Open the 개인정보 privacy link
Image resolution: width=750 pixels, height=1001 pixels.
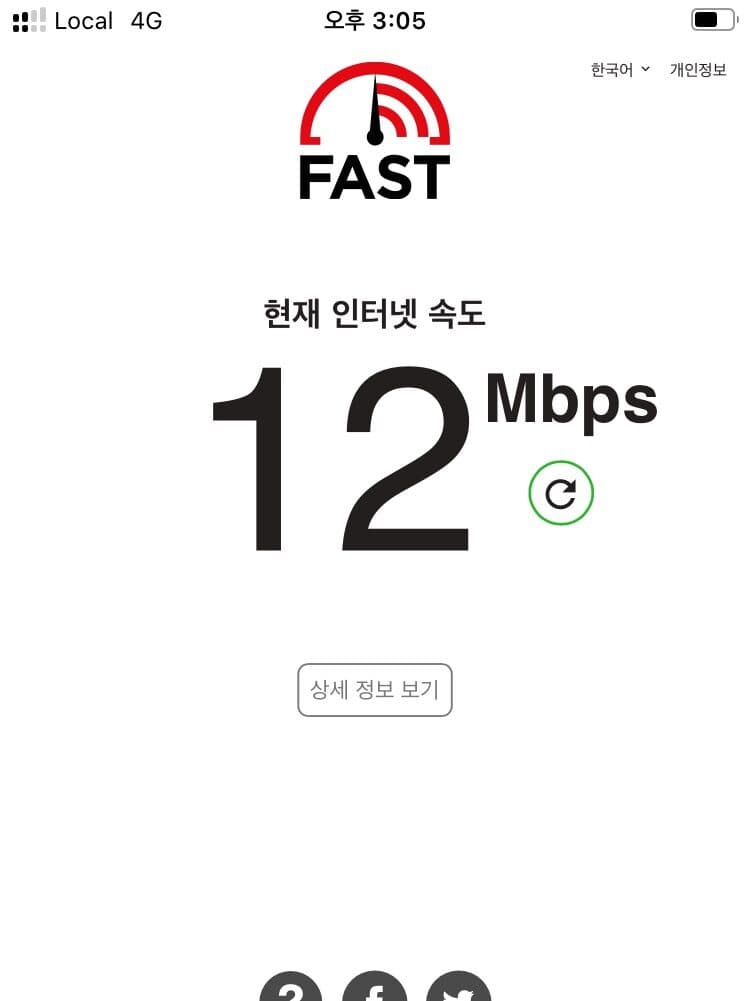(698, 70)
